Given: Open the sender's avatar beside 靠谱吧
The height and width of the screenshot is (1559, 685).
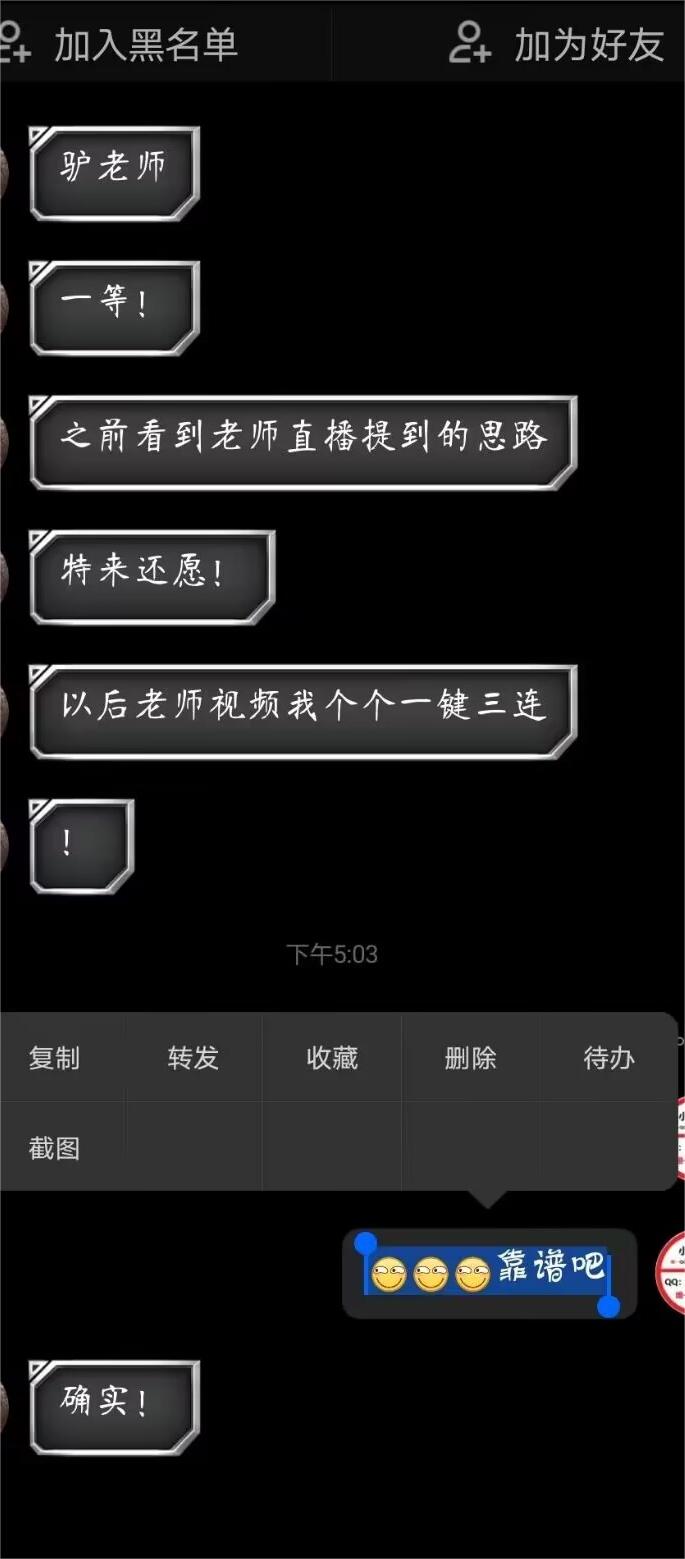Looking at the screenshot, I should pyautogui.click(x=672, y=1273).
